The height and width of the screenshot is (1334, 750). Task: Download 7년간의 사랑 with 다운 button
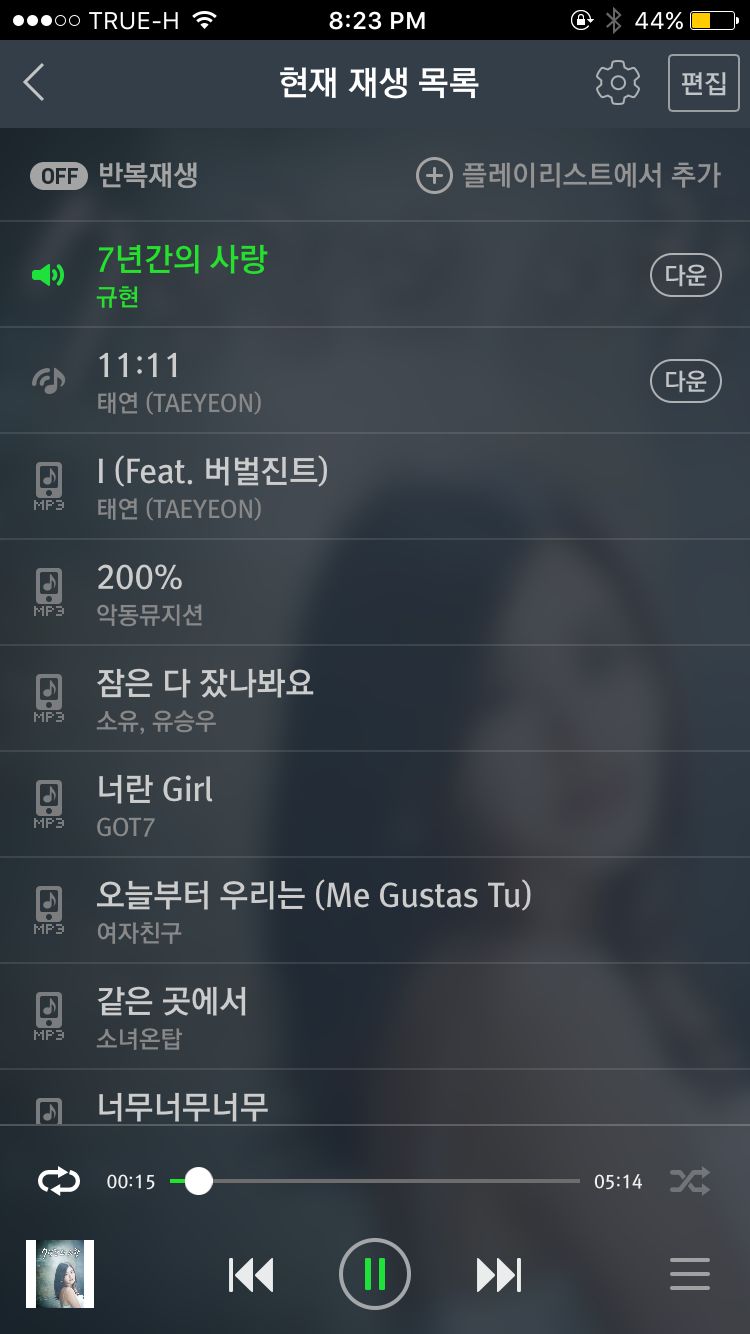pyautogui.click(x=685, y=274)
